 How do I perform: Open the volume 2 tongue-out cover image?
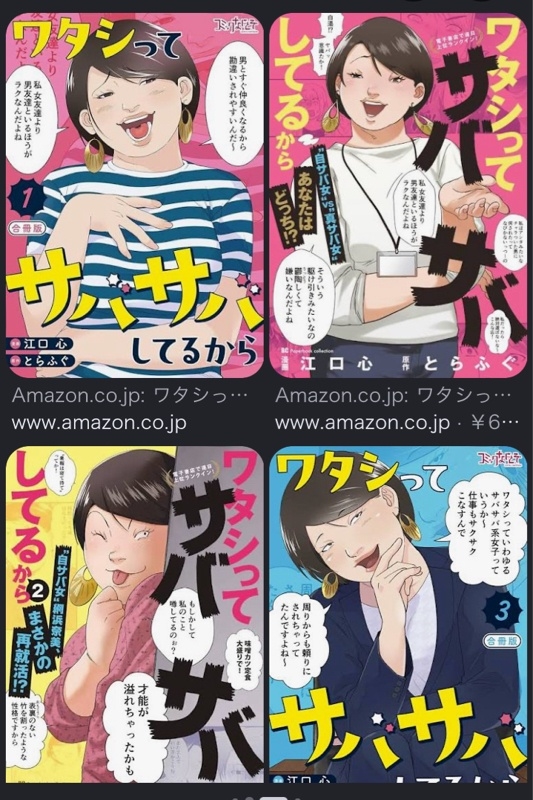point(135,614)
